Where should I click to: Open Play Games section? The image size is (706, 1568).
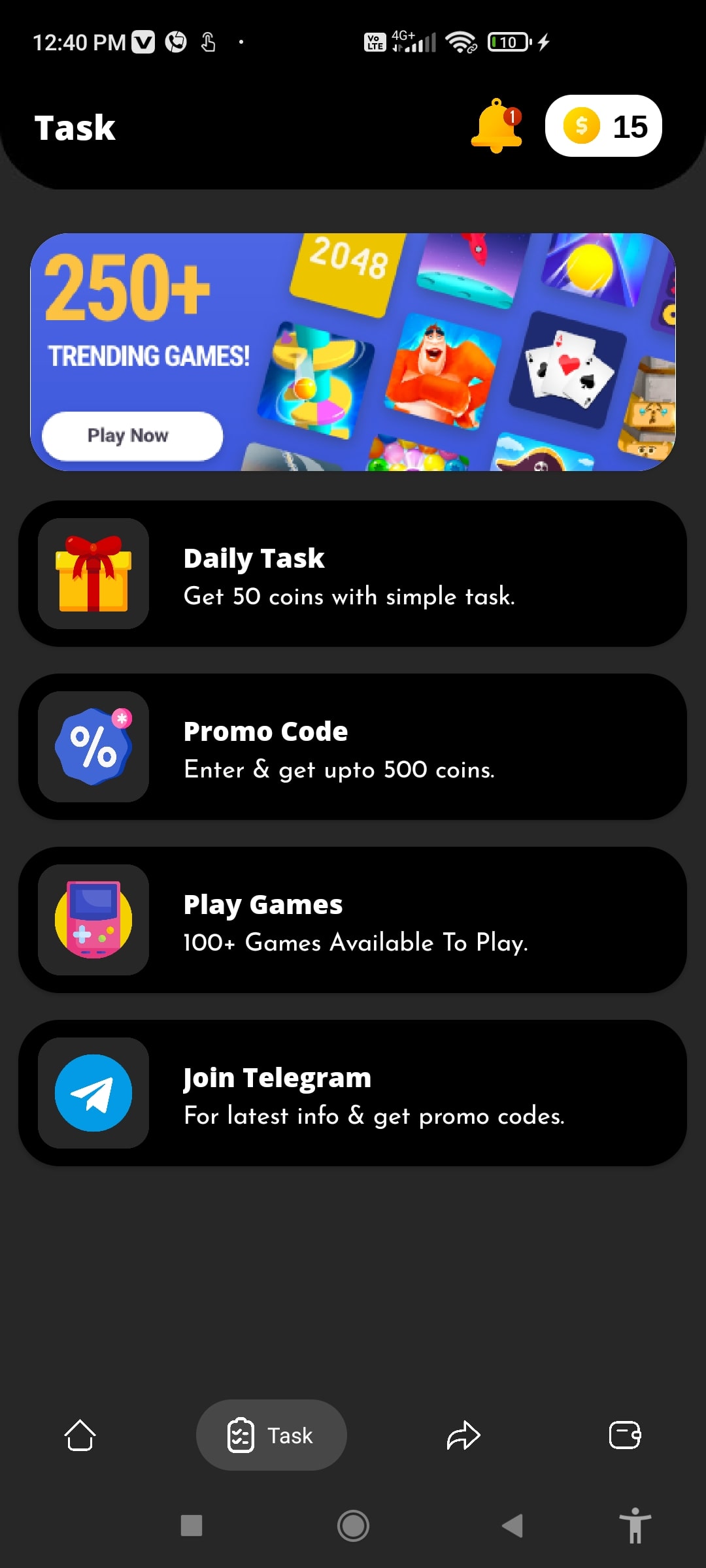(352, 920)
